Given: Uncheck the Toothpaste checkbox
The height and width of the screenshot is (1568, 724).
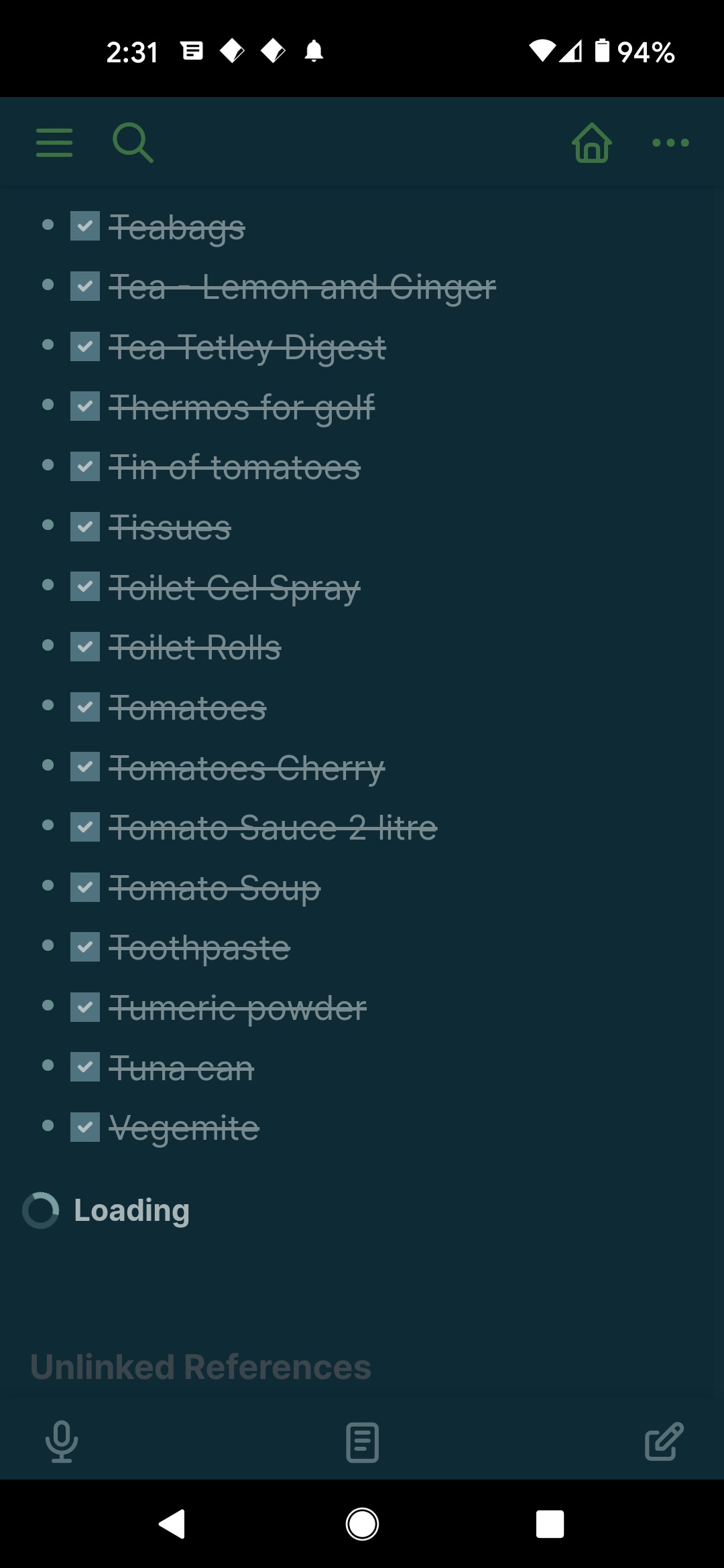Looking at the screenshot, I should (85, 946).
